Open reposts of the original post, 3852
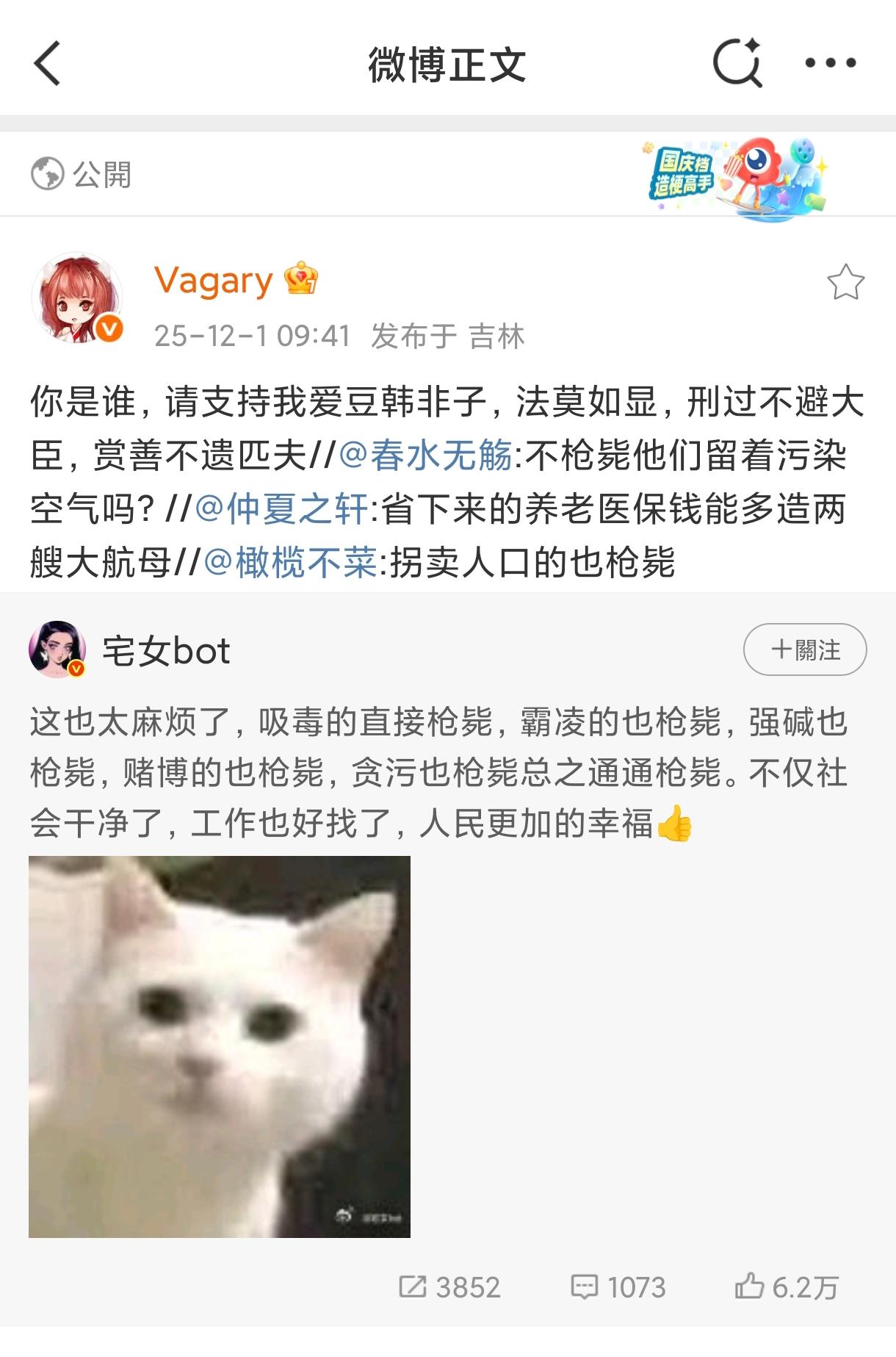The width and height of the screenshot is (896, 1357). [x=449, y=1287]
